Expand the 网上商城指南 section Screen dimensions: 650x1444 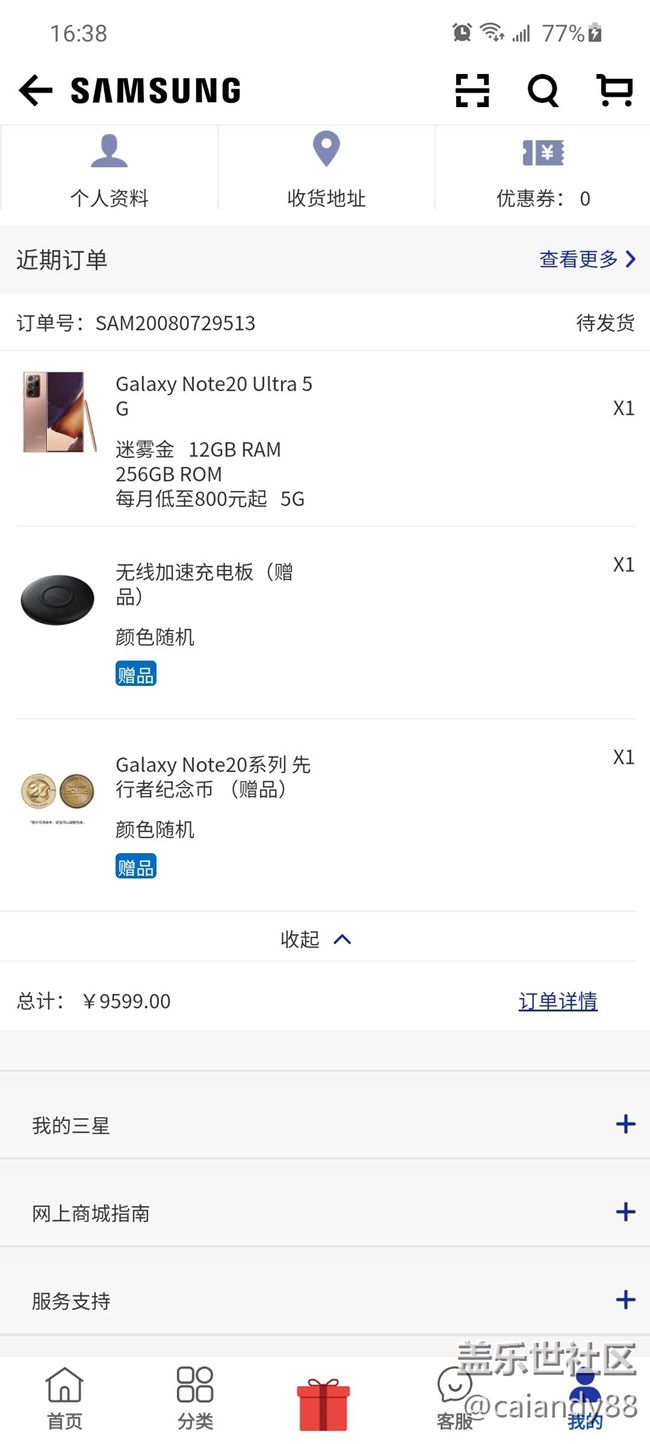(625, 1213)
